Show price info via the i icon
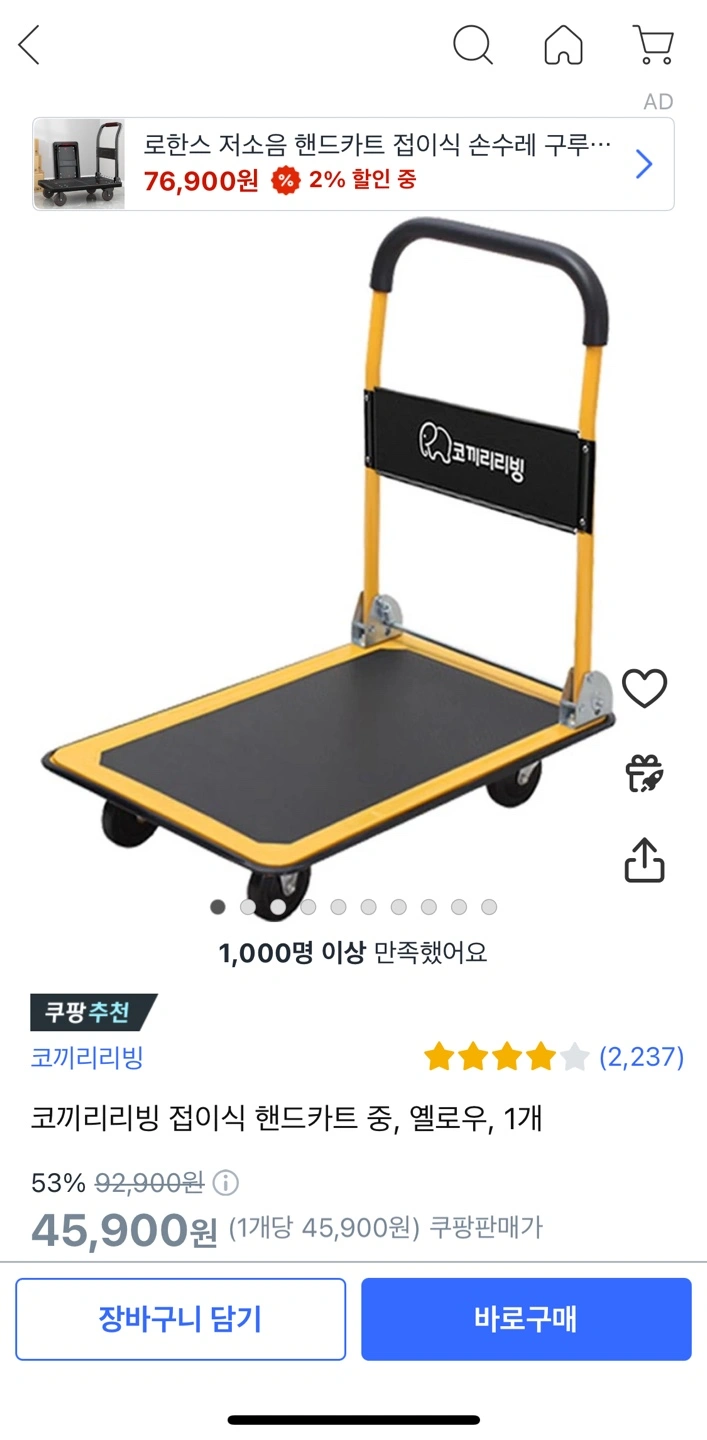 point(226,1184)
